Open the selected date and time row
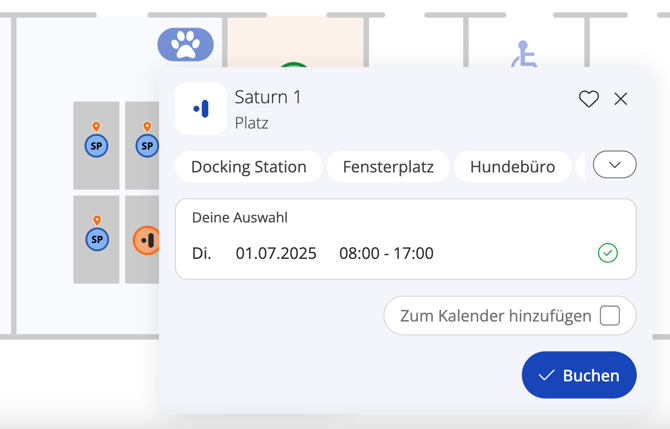 (x=405, y=253)
